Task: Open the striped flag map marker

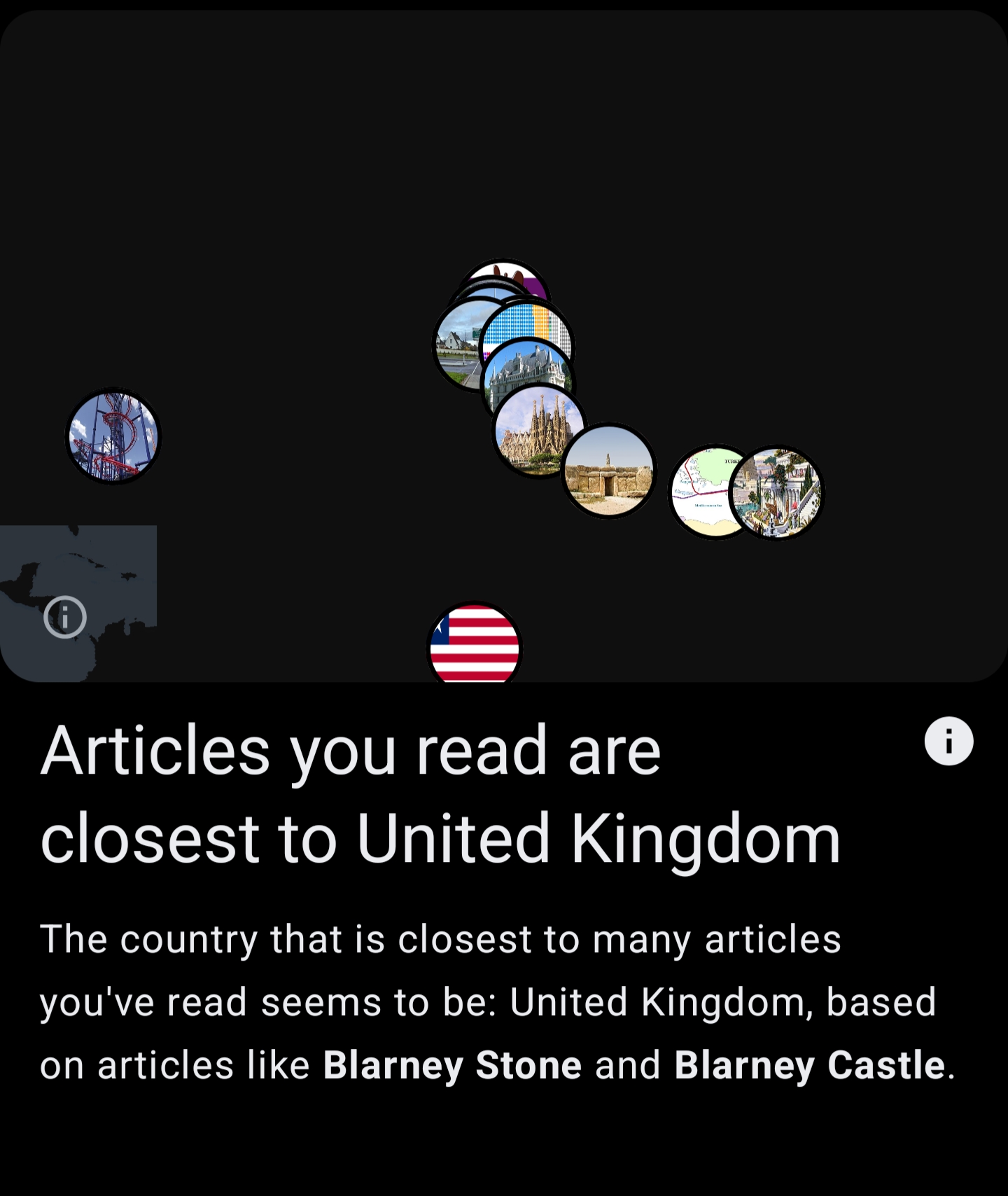Action: (x=475, y=646)
